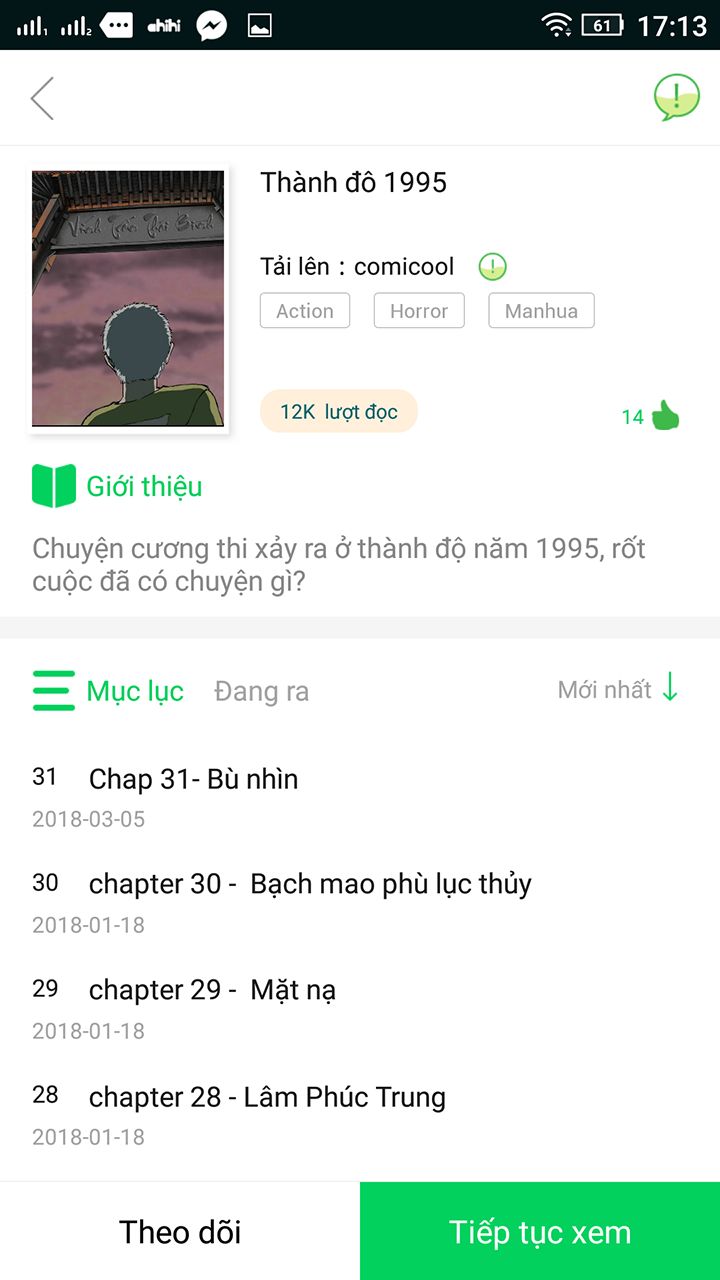Open chapter 29 - Mặt nạ
Screen dimensions: 720x1280
pyautogui.click(x=212, y=990)
